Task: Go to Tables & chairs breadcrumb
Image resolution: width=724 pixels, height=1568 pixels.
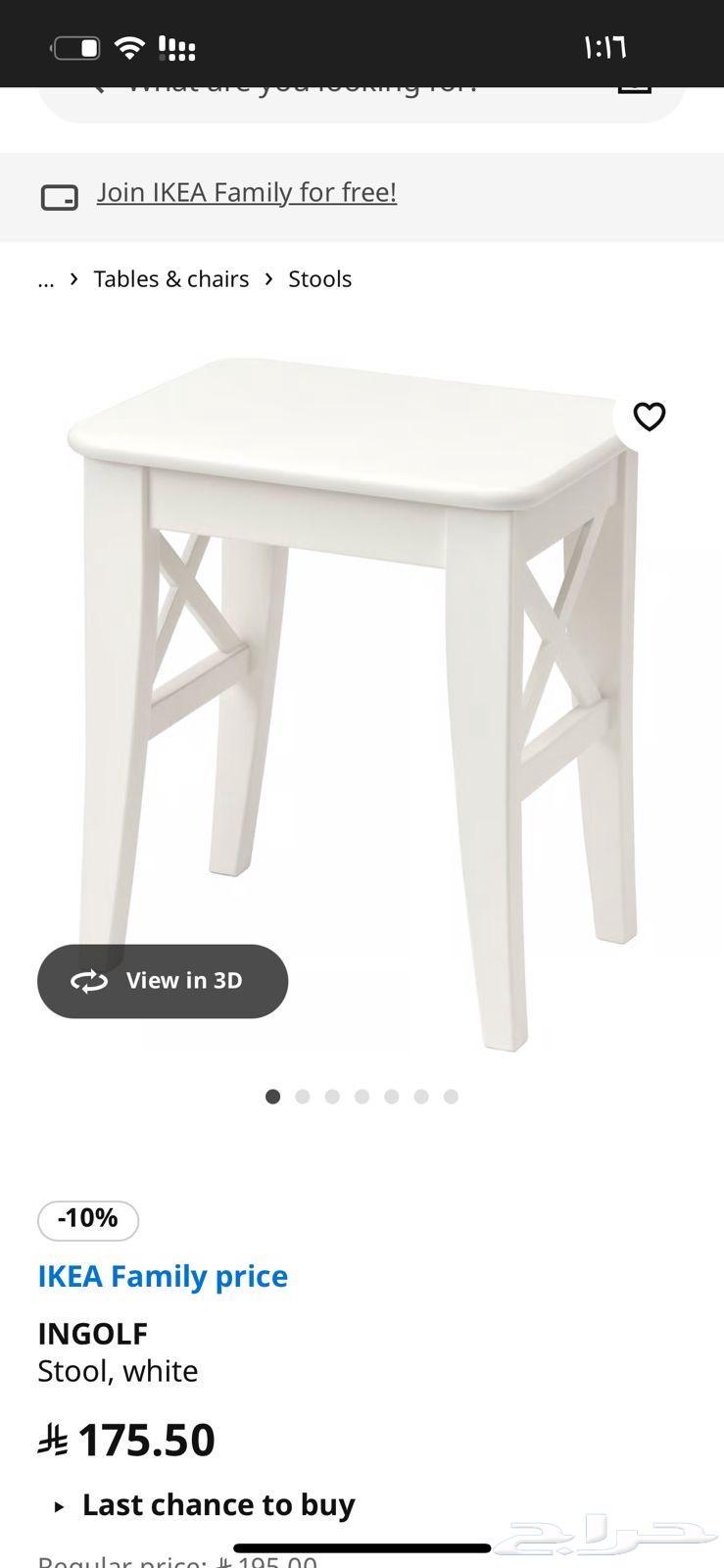Action: [171, 279]
